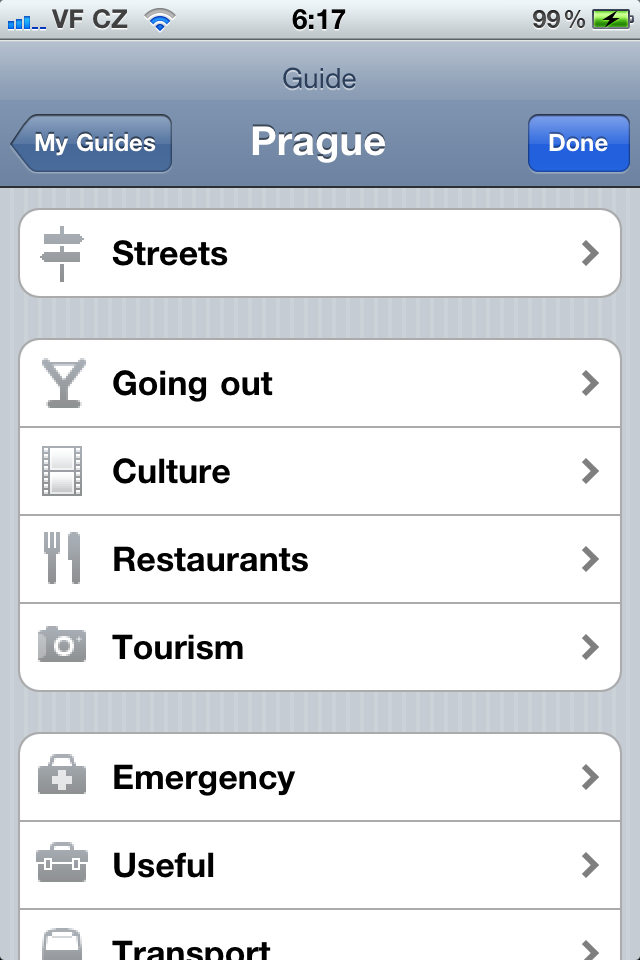This screenshot has width=640, height=960.
Task: Select the Tourism row
Action: (320, 647)
